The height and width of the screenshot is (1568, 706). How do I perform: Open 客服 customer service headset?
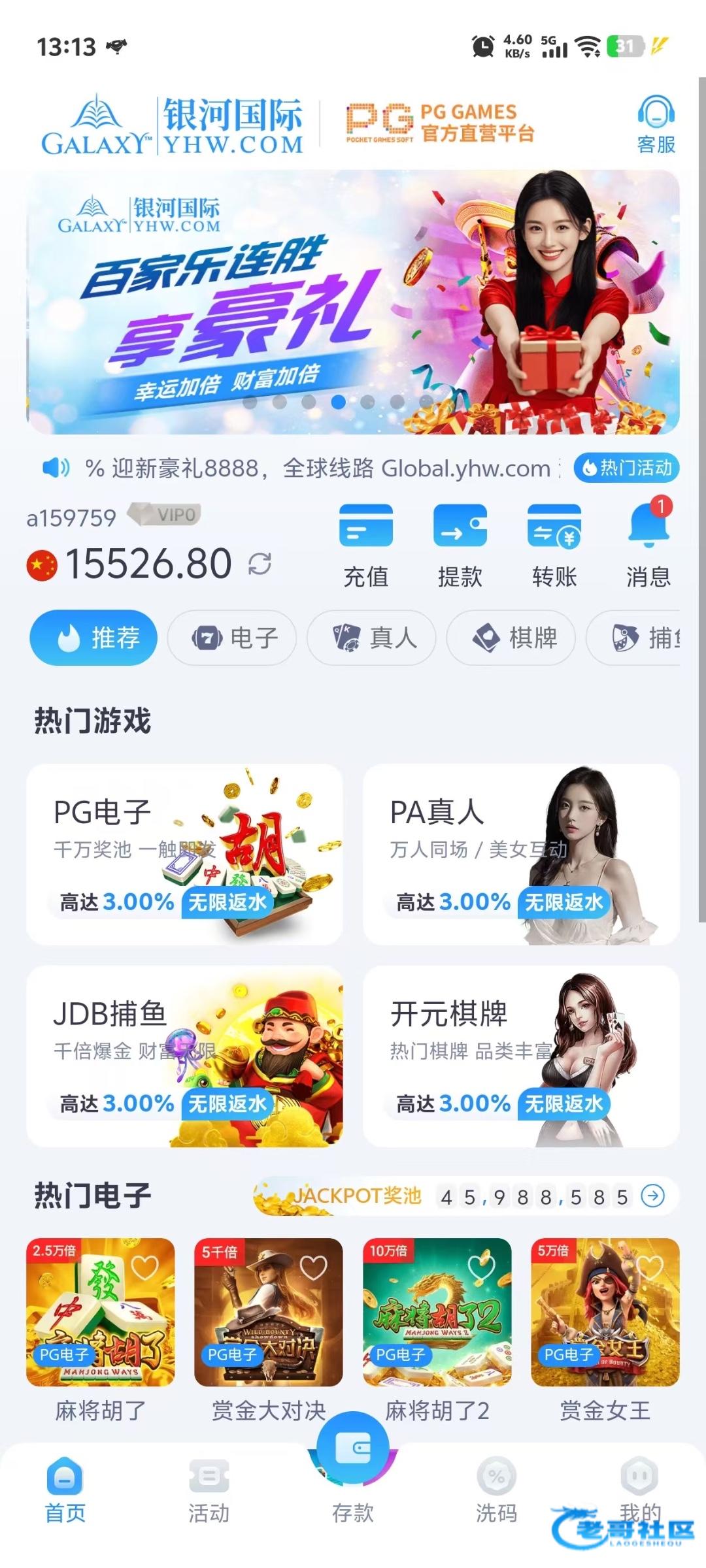coord(656,124)
